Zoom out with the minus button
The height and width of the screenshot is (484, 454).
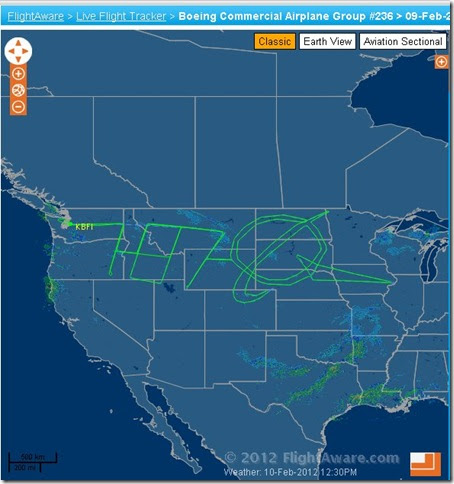[18, 107]
